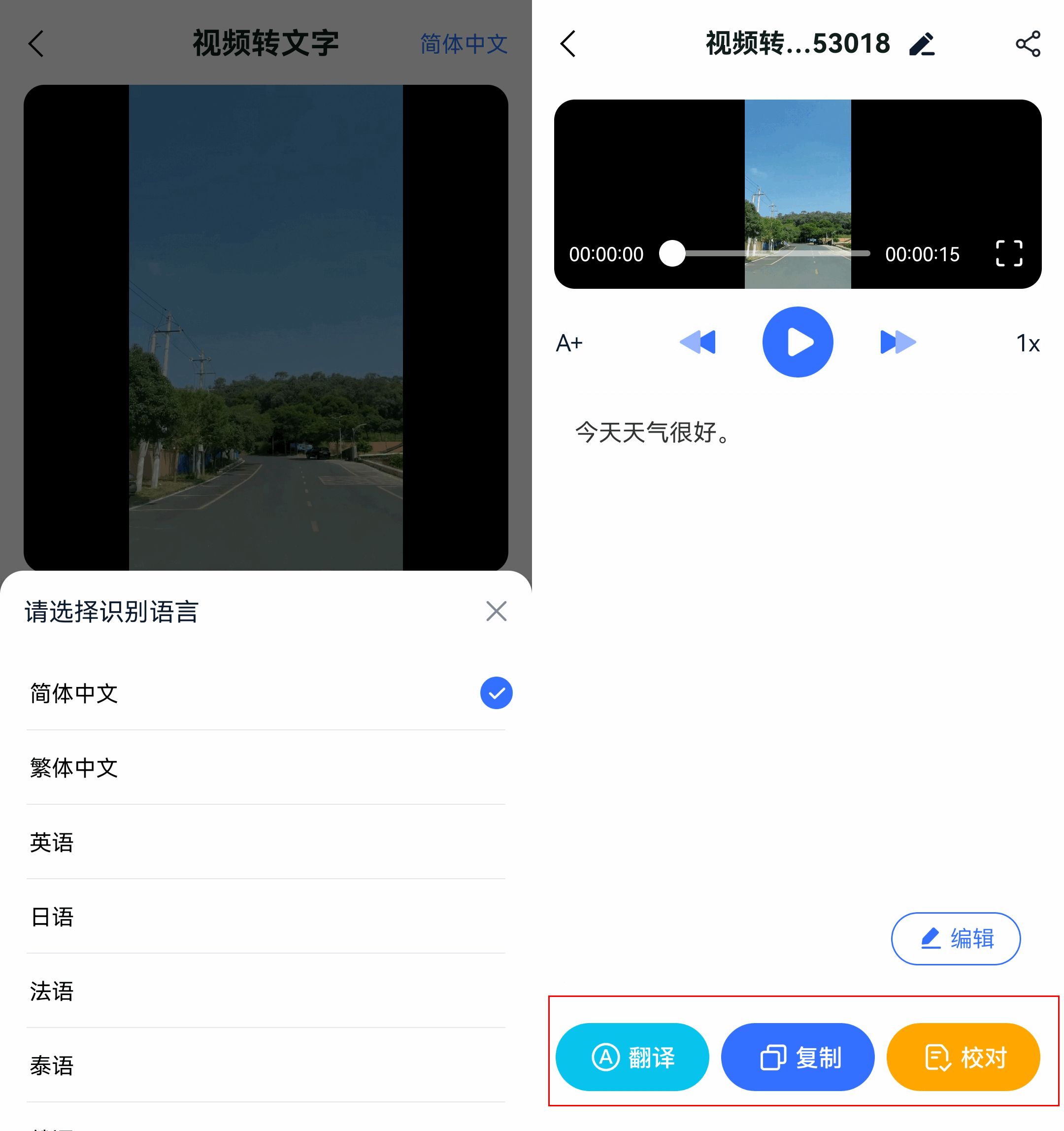Rename the file with the pencil icon

pos(921,44)
